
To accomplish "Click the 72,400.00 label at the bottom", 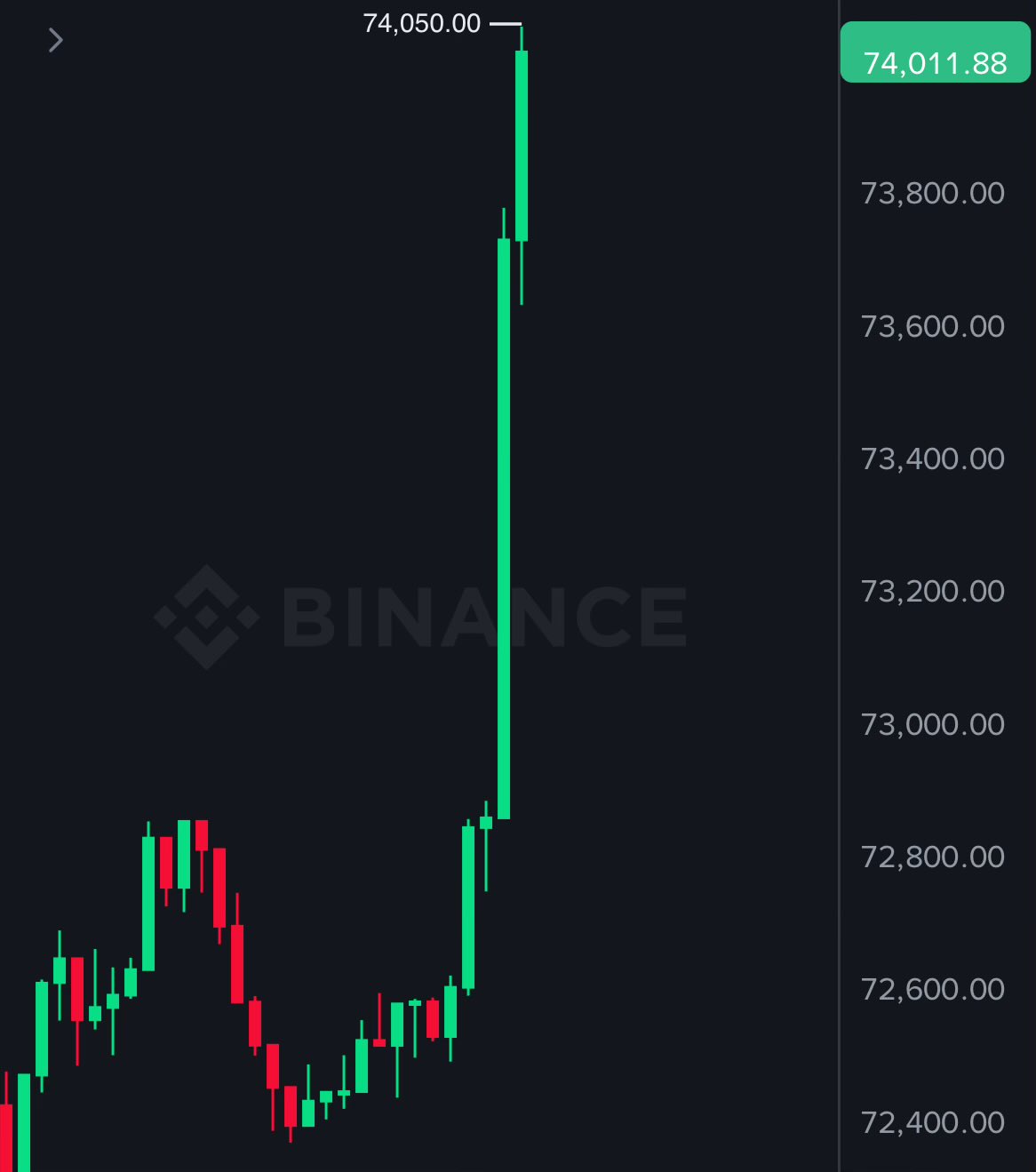I will pyautogui.click(x=930, y=1122).
